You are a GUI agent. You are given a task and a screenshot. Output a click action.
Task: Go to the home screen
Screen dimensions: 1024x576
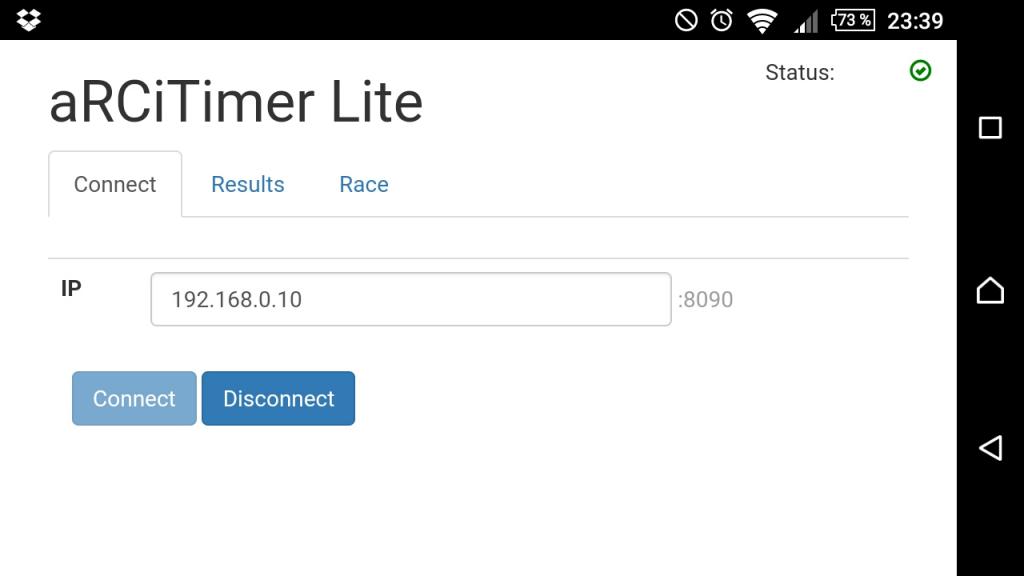tap(990, 290)
